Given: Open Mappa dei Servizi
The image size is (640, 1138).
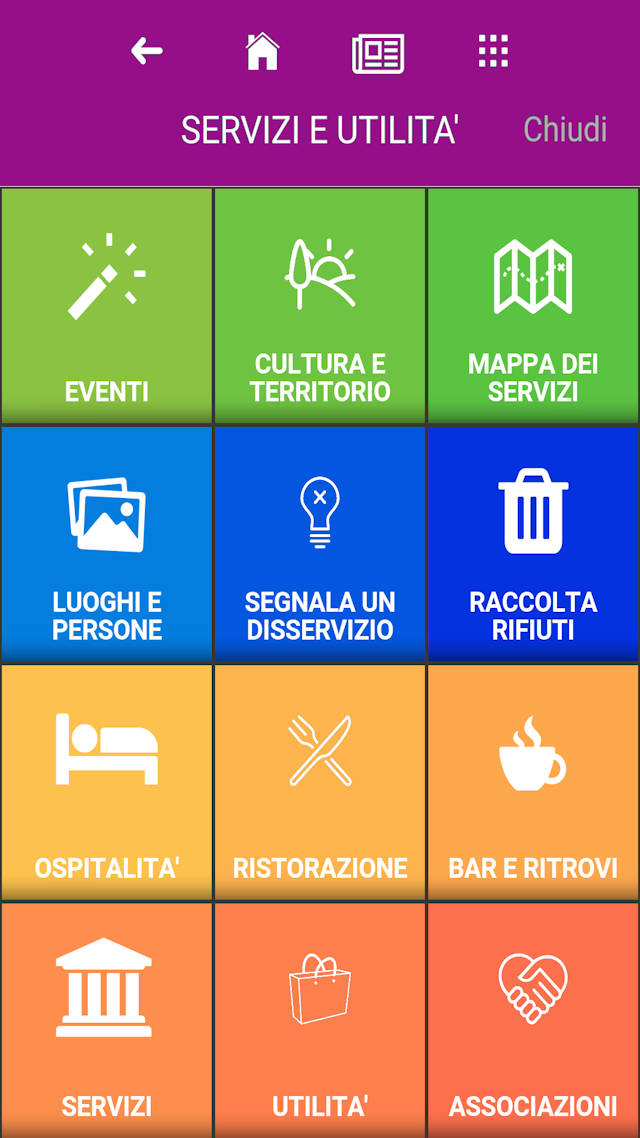Looking at the screenshot, I should (533, 306).
